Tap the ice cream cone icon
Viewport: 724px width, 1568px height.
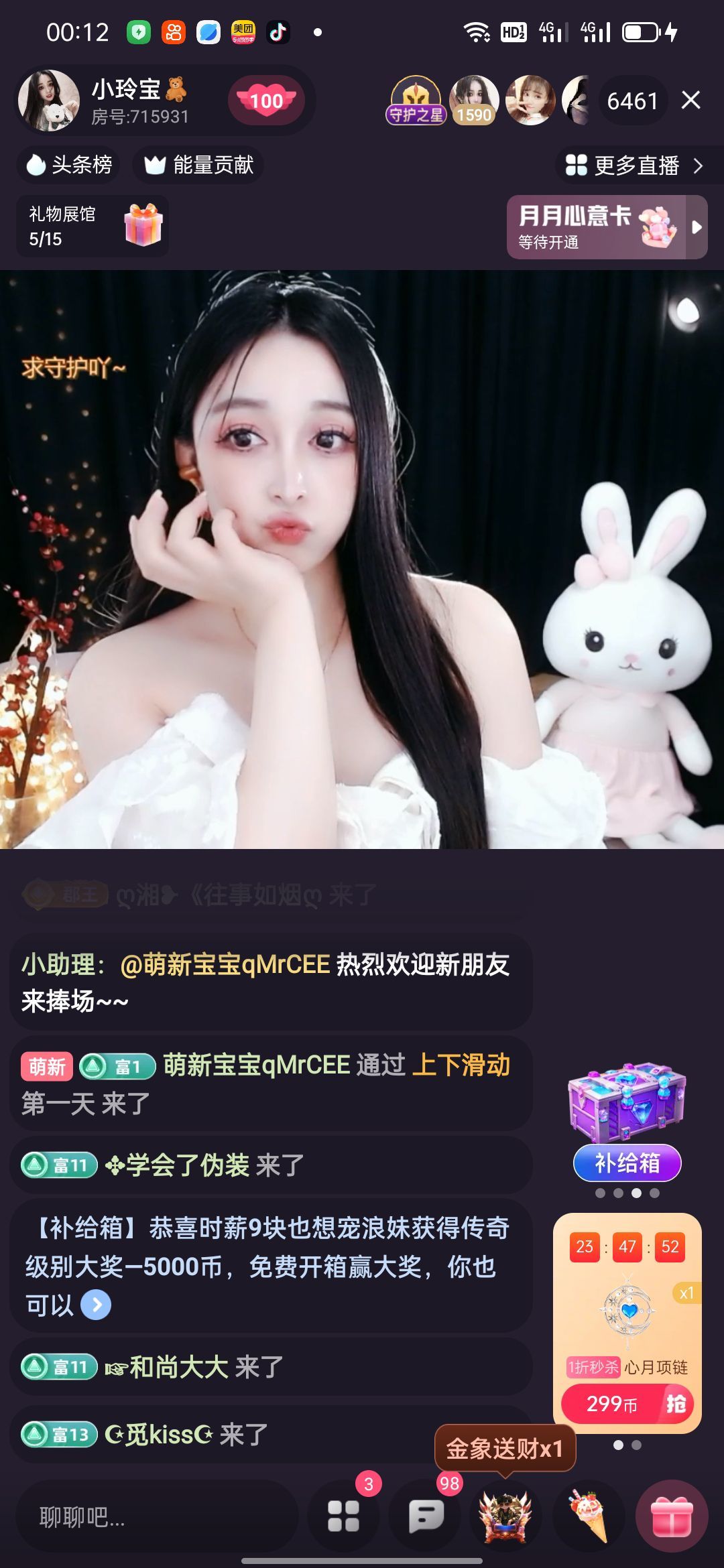[588, 1516]
